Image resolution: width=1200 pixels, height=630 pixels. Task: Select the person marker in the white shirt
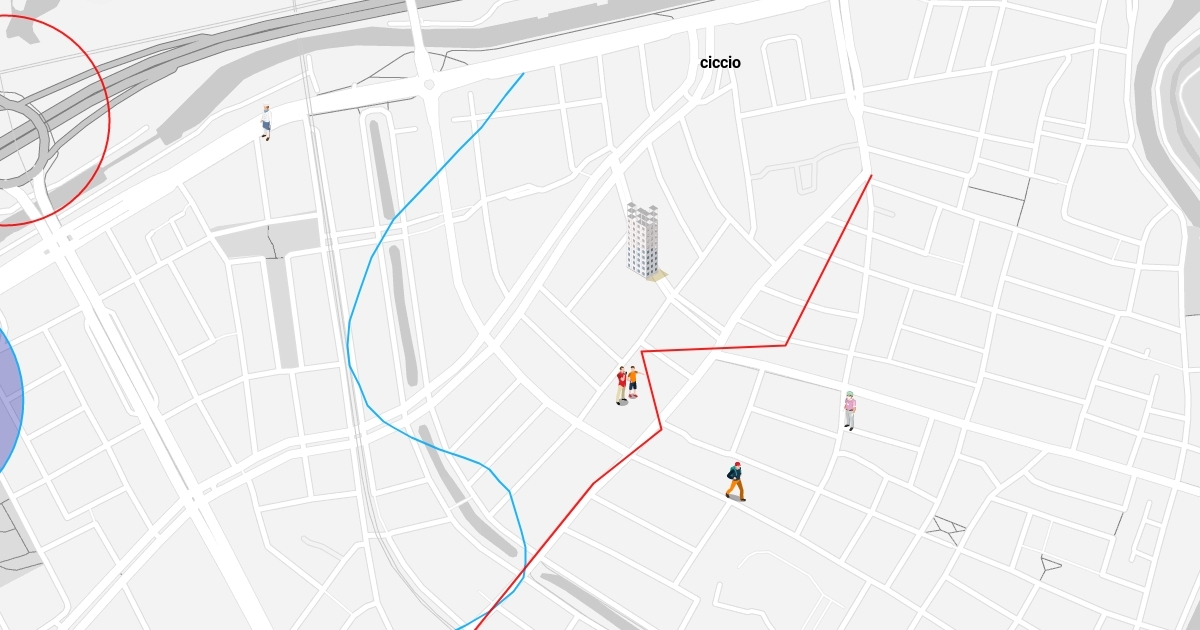point(266,122)
